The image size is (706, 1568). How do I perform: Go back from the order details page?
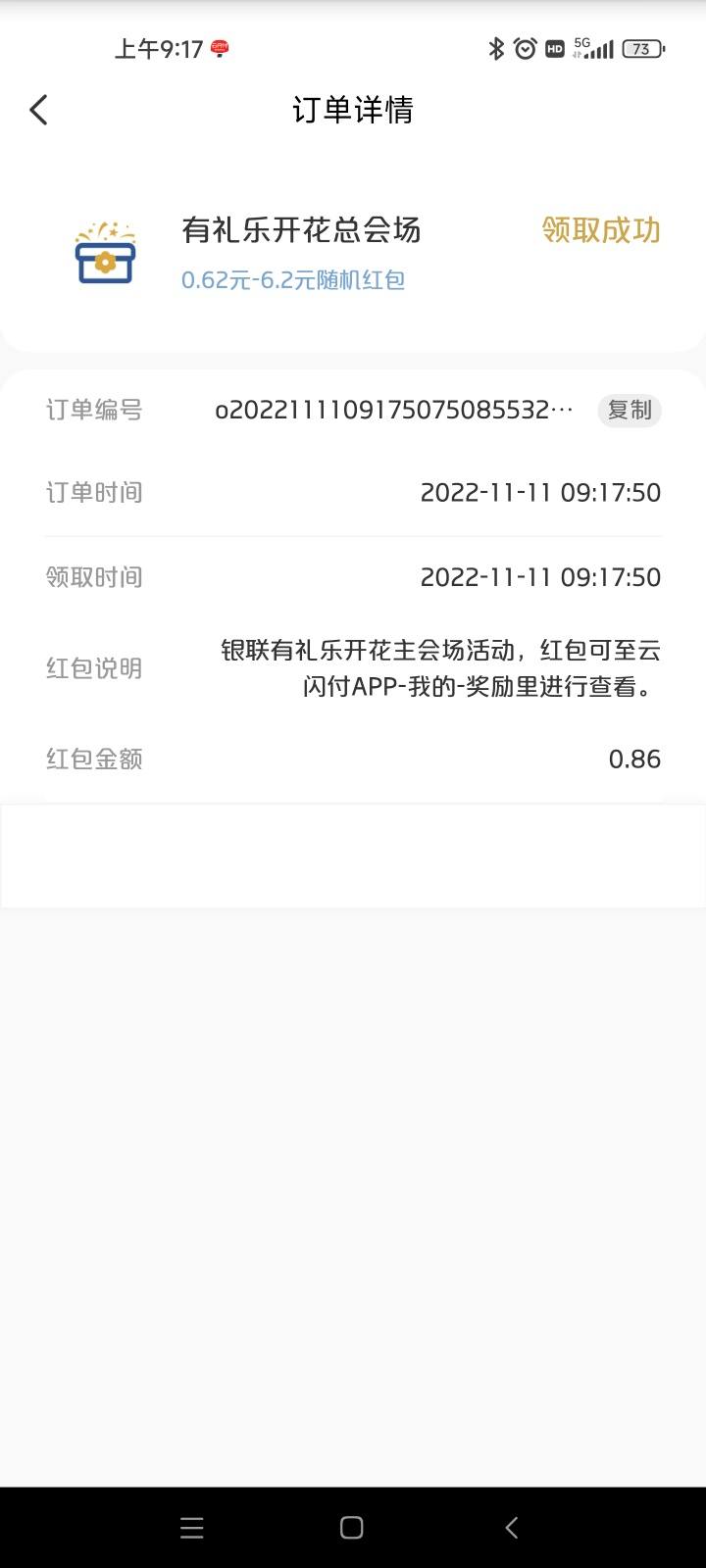tap(38, 110)
